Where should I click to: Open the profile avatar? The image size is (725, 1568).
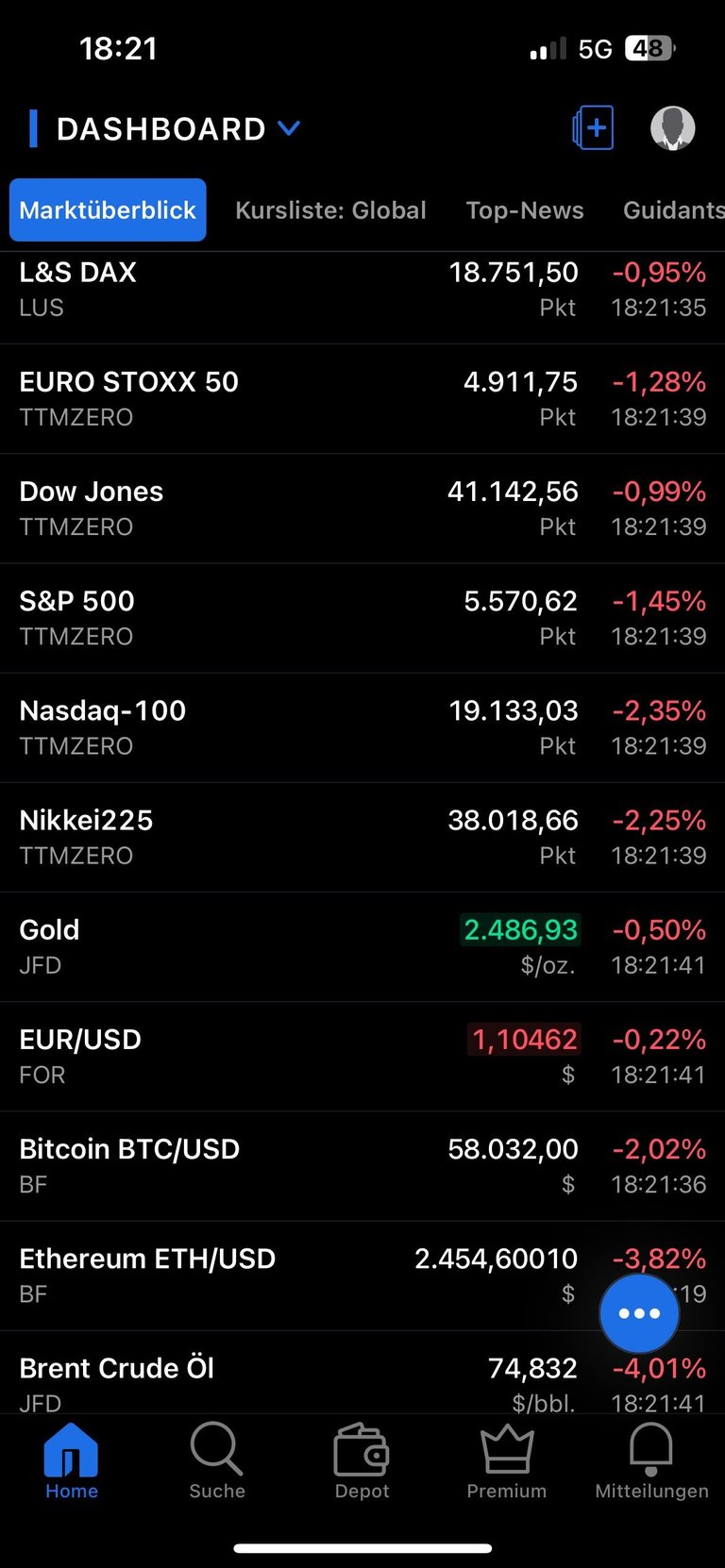point(673,127)
